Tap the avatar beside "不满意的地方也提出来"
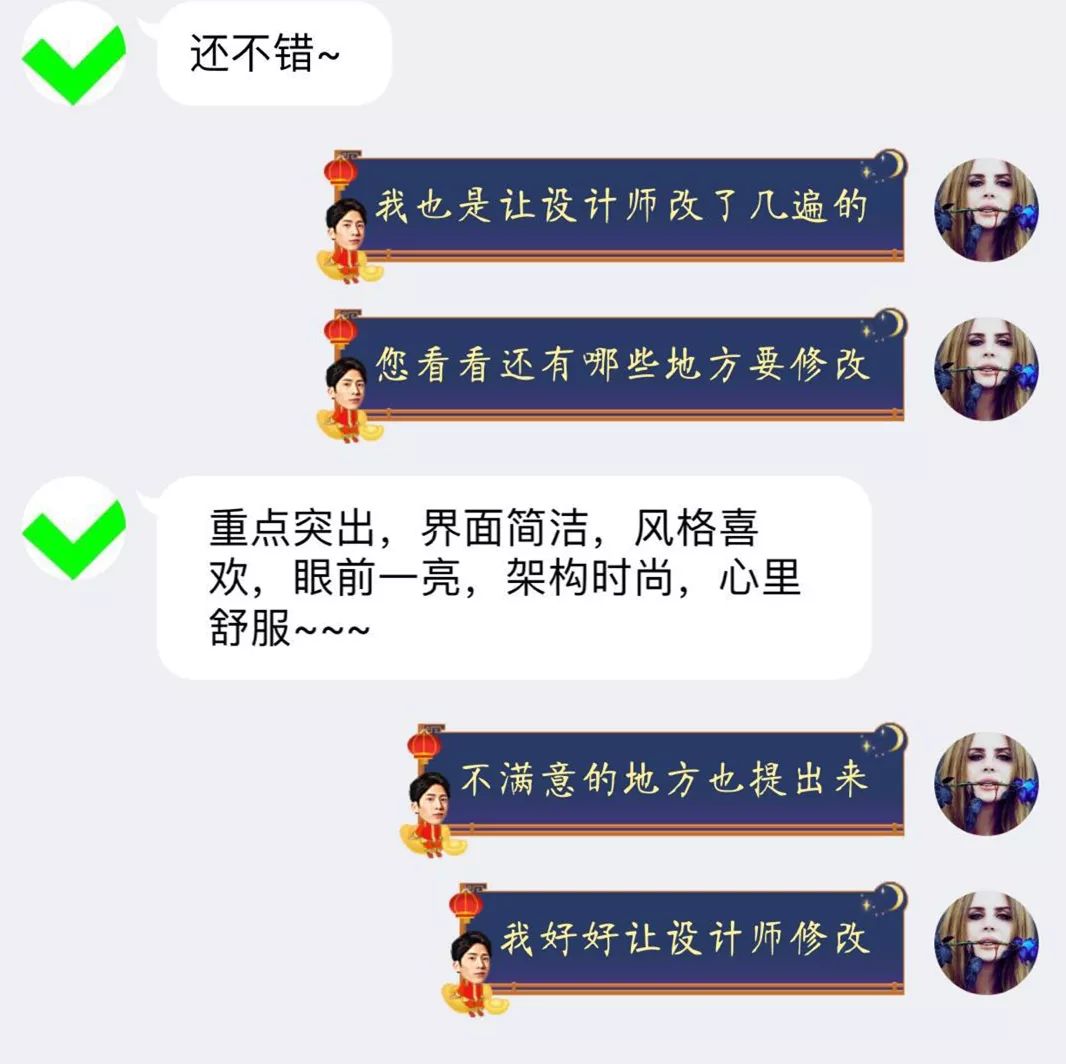The image size is (1066, 1064). pyautogui.click(x=986, y=784)
